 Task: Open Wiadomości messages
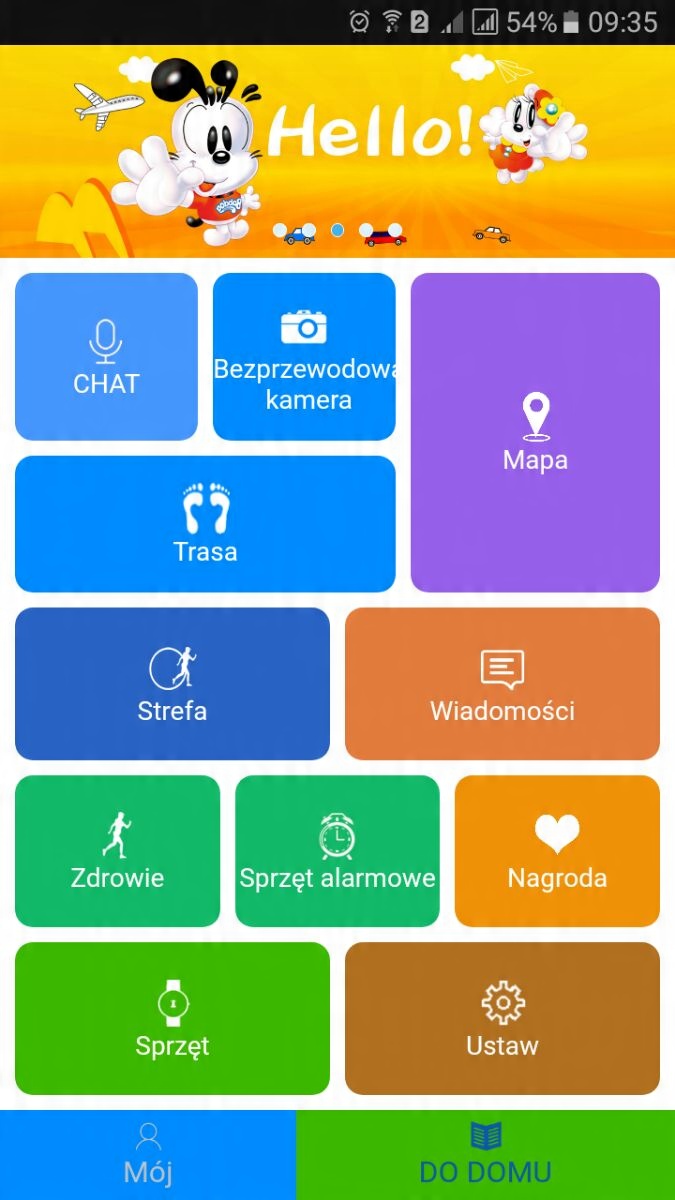[502, 684]
